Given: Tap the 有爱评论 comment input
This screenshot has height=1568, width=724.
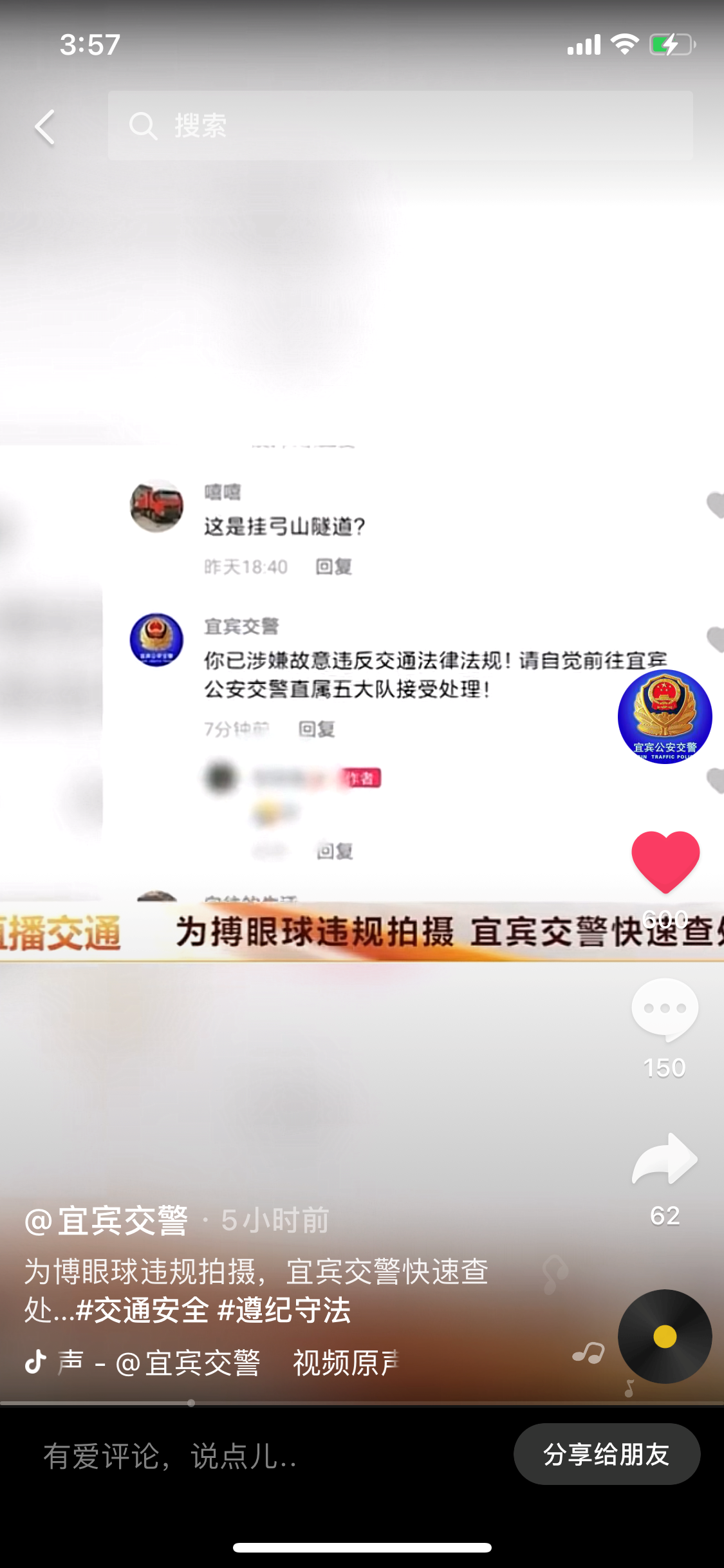Looking at the screenshot, I should (257, 1455).
